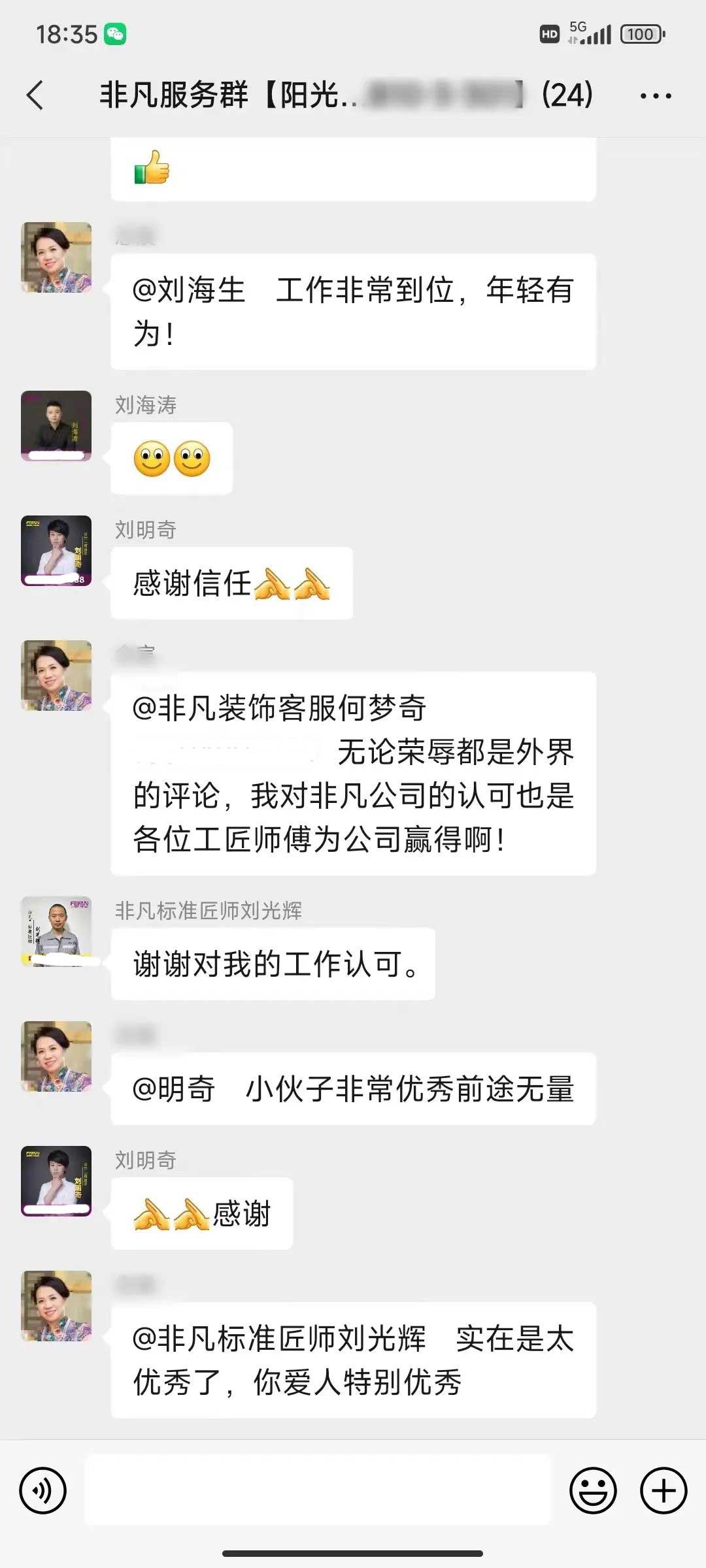
Task: Open sender avatar beside 小伙子非常优秀 message
Action: pyautogui.click(x=56, y=1056)
